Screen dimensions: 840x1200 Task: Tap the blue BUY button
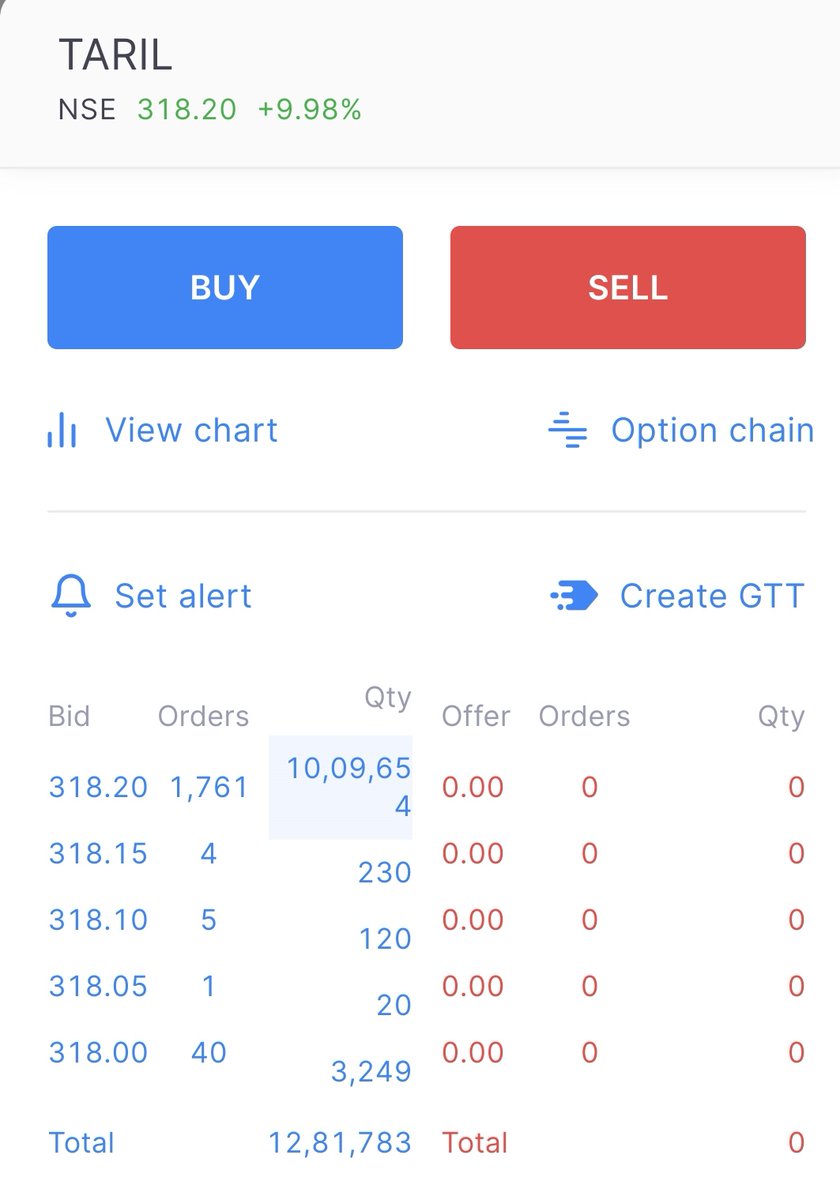[x=225, y=288]
